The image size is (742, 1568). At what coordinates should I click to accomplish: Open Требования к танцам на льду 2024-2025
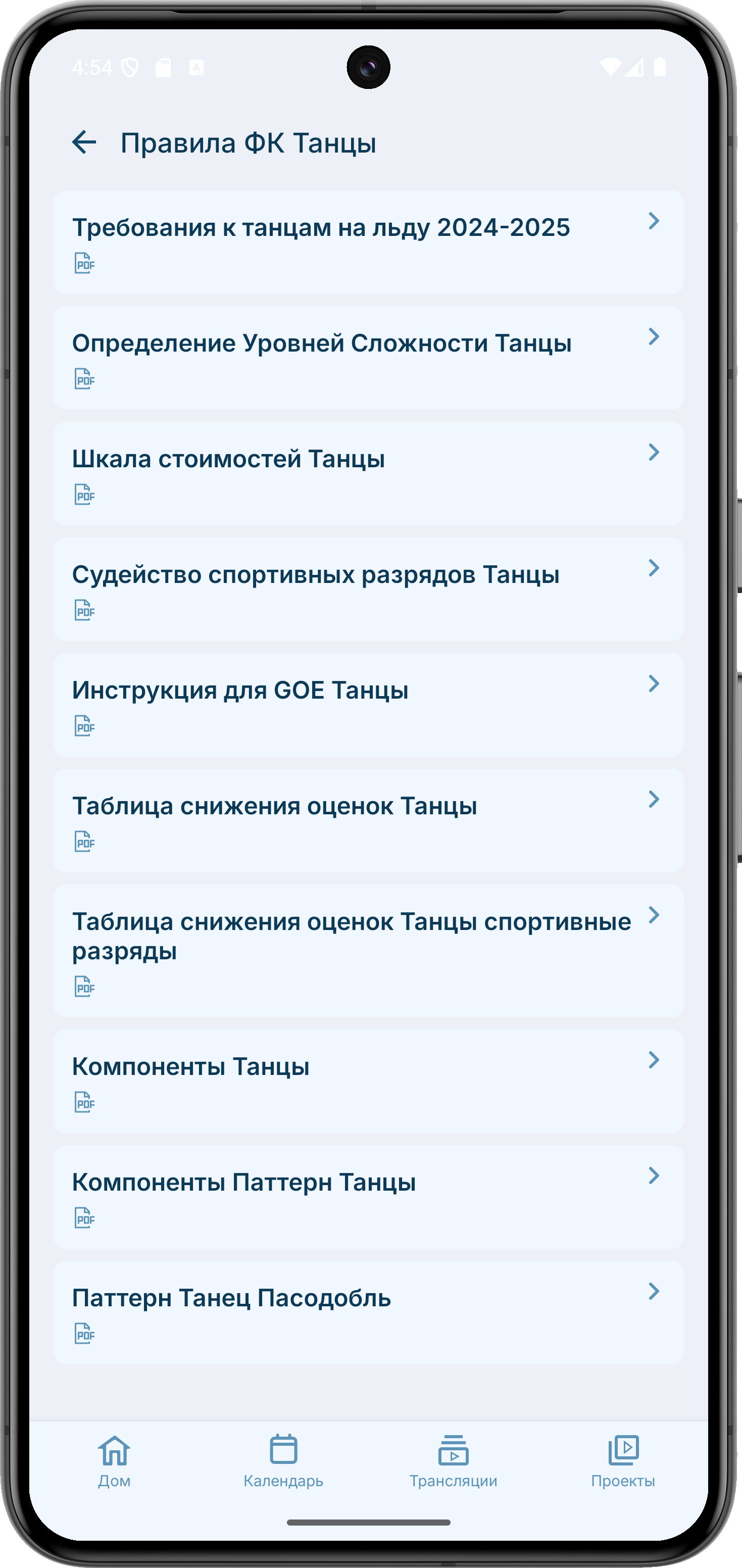[368, 241]
